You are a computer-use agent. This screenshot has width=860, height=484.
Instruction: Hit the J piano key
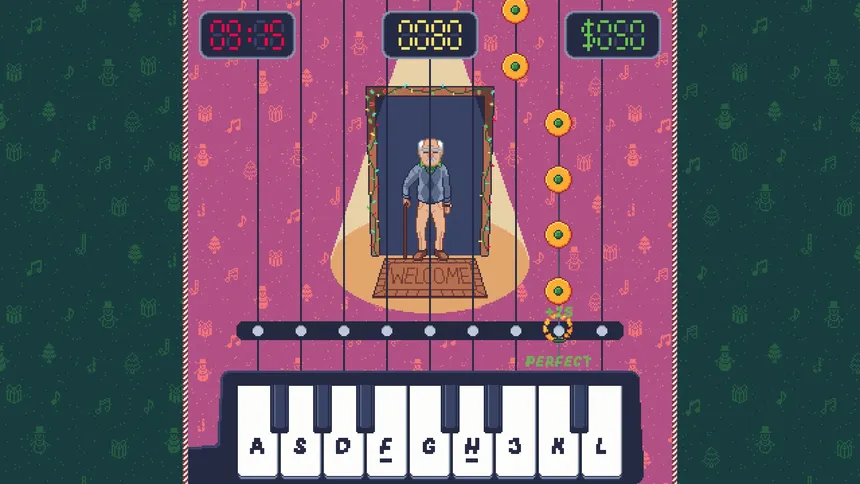515,447
